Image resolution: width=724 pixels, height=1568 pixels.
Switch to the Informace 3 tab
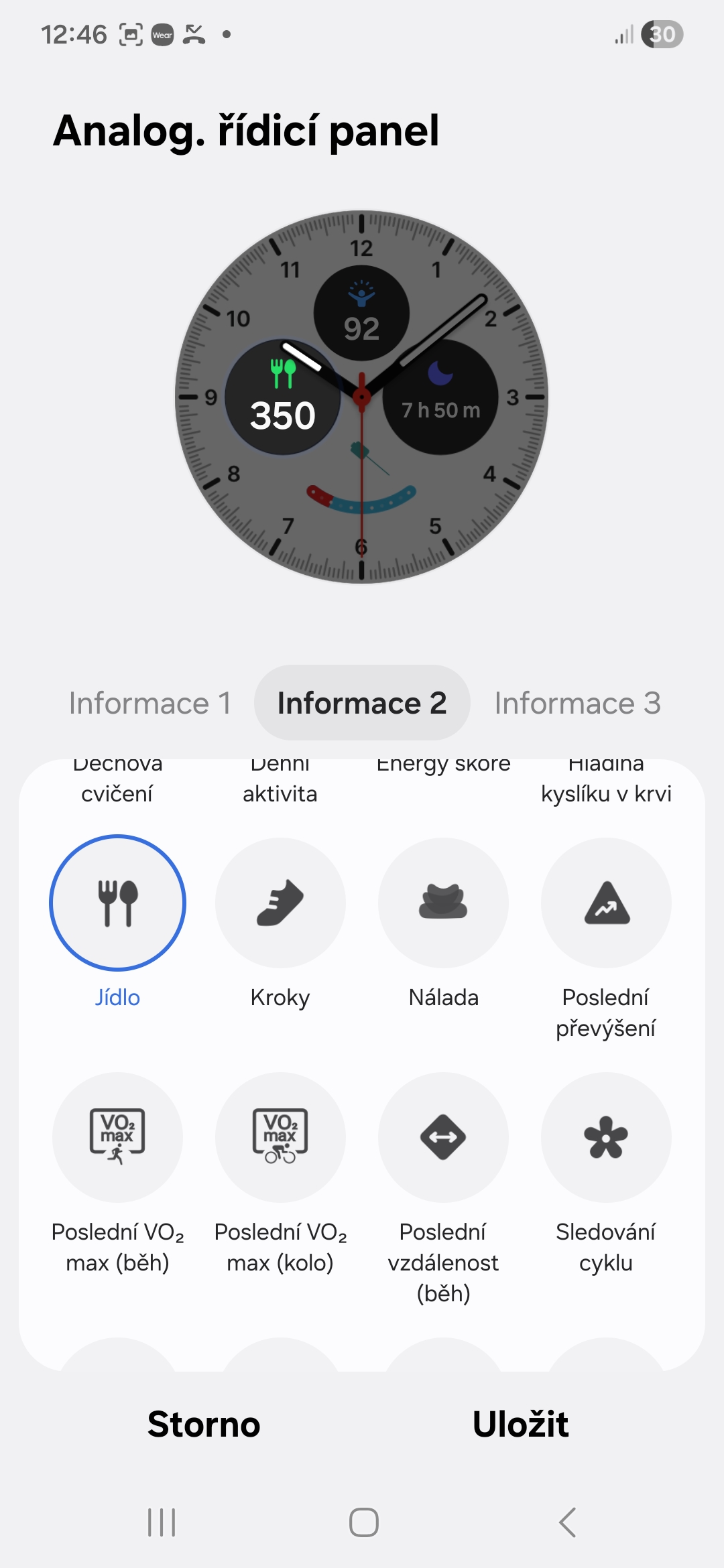577,704
